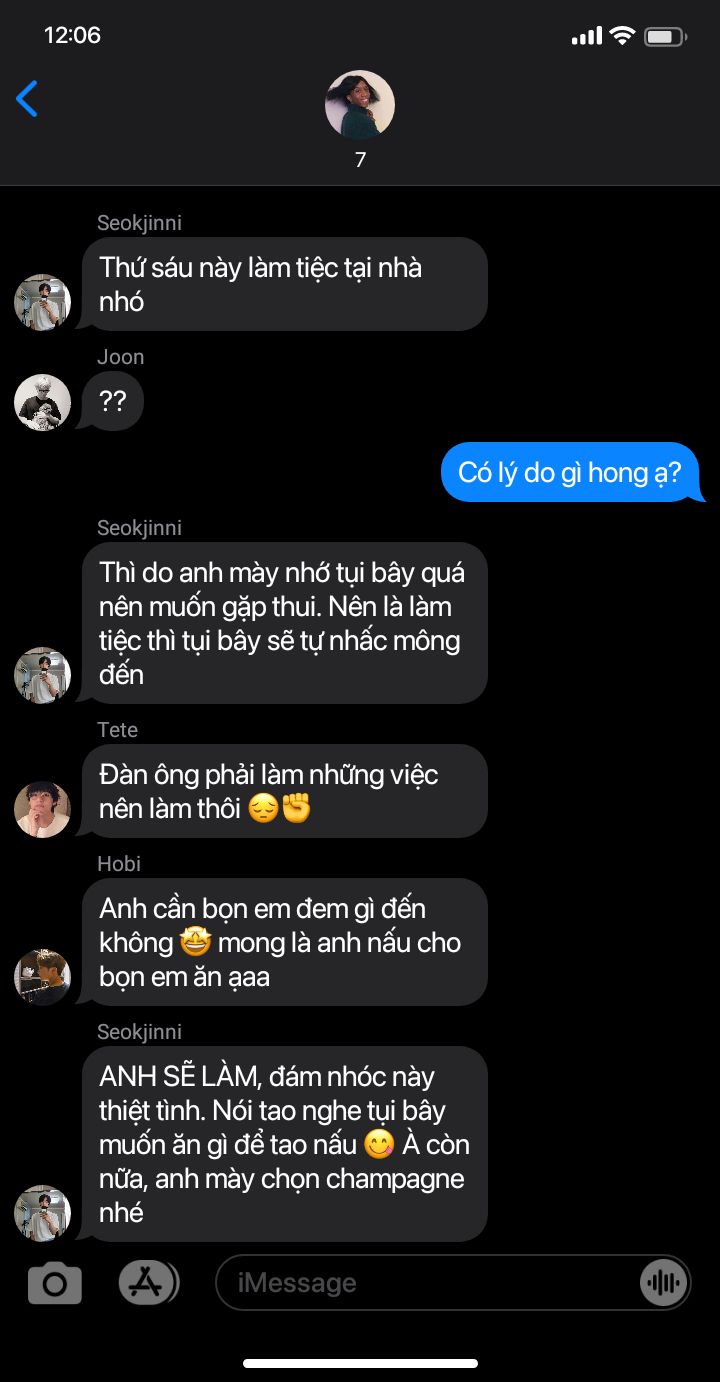
Task: Record an audio message
Action: coord(663,1282)
